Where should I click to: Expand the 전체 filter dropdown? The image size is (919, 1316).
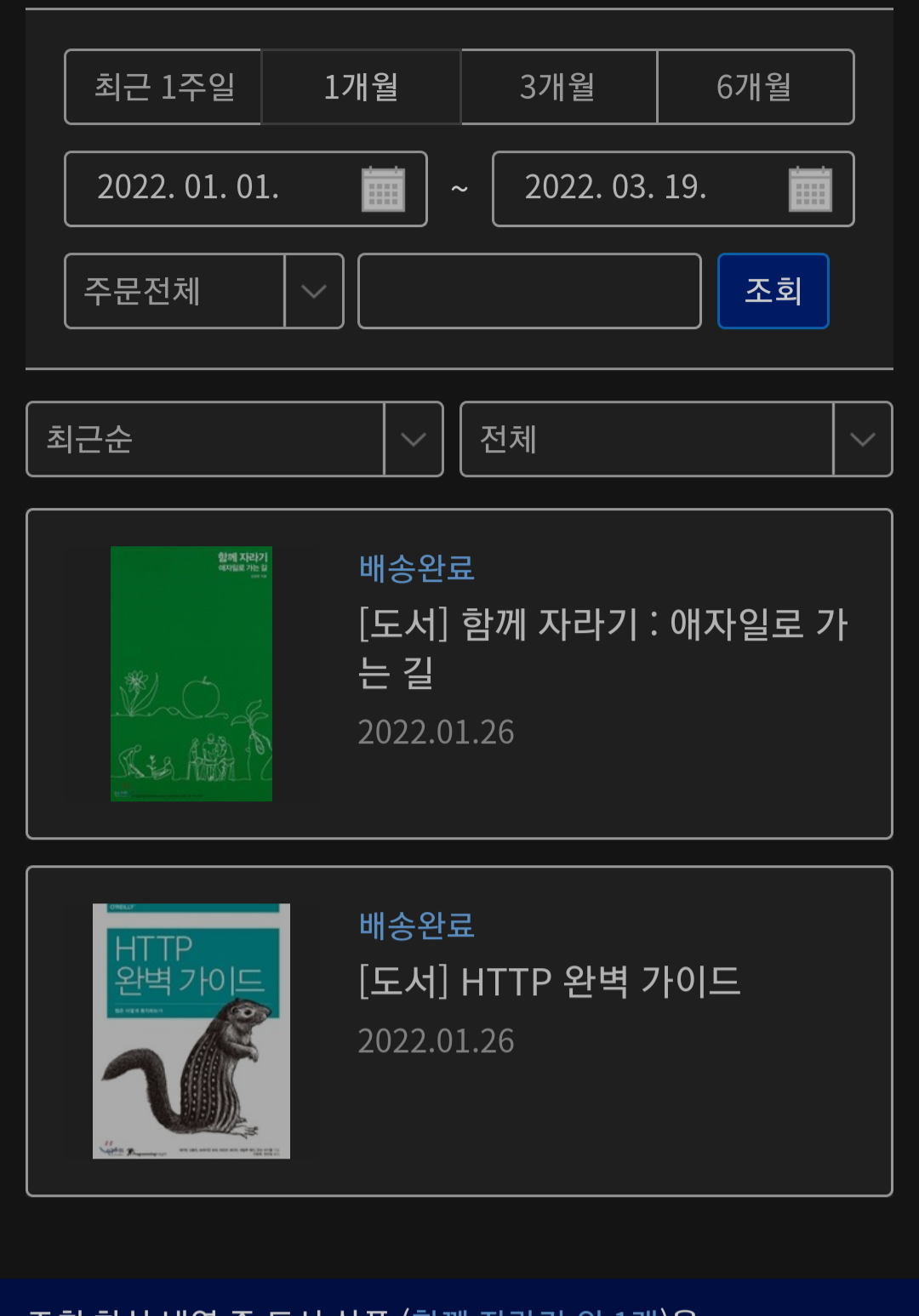tap(676, 439)
